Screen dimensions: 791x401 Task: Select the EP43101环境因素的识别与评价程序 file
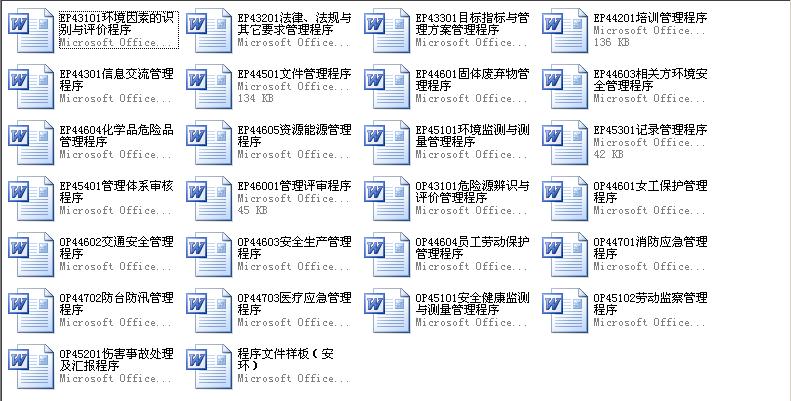click(x=31, y=30)
